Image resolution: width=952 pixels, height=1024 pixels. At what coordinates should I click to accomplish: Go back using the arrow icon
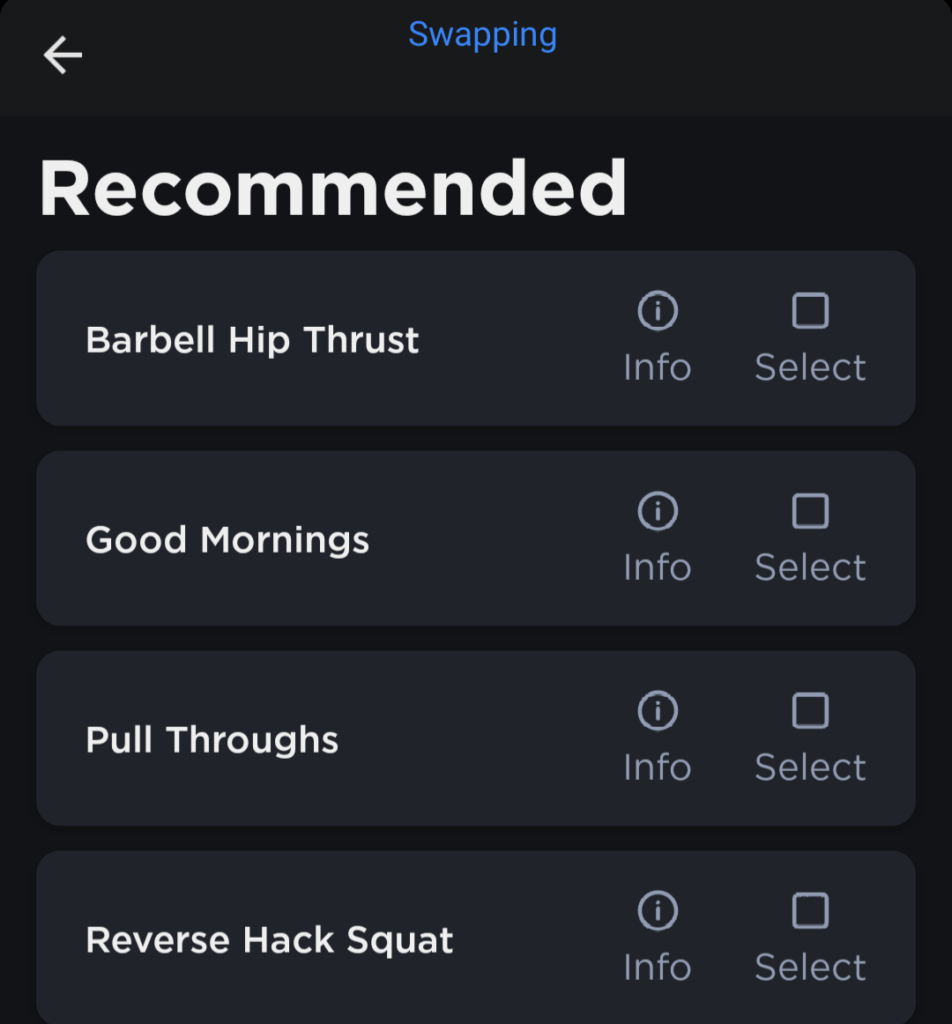(x=62, y=56)
